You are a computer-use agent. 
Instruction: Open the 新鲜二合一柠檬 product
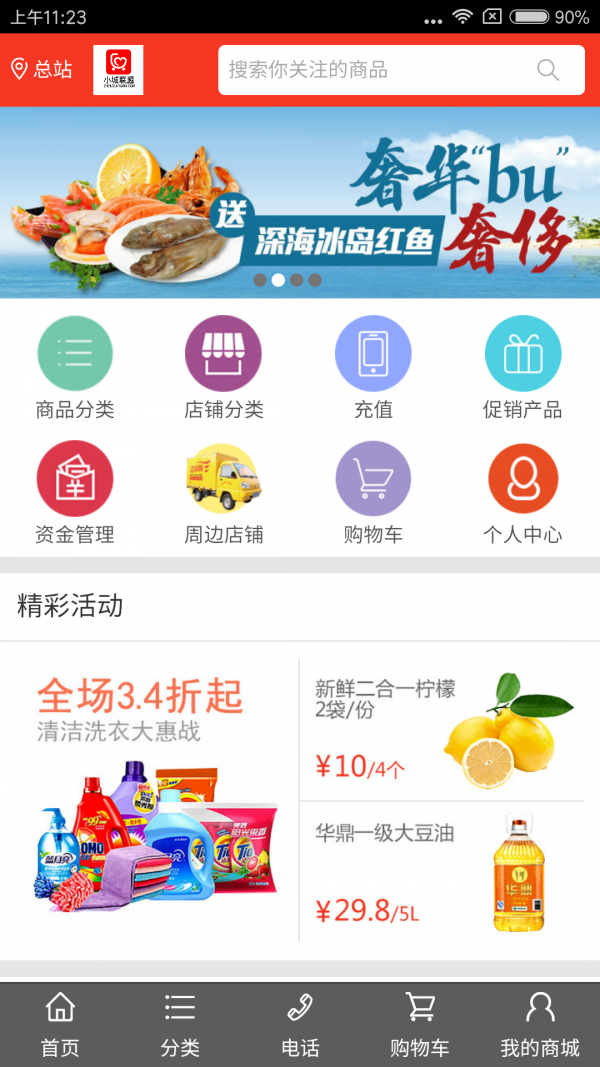coord(440,730)
